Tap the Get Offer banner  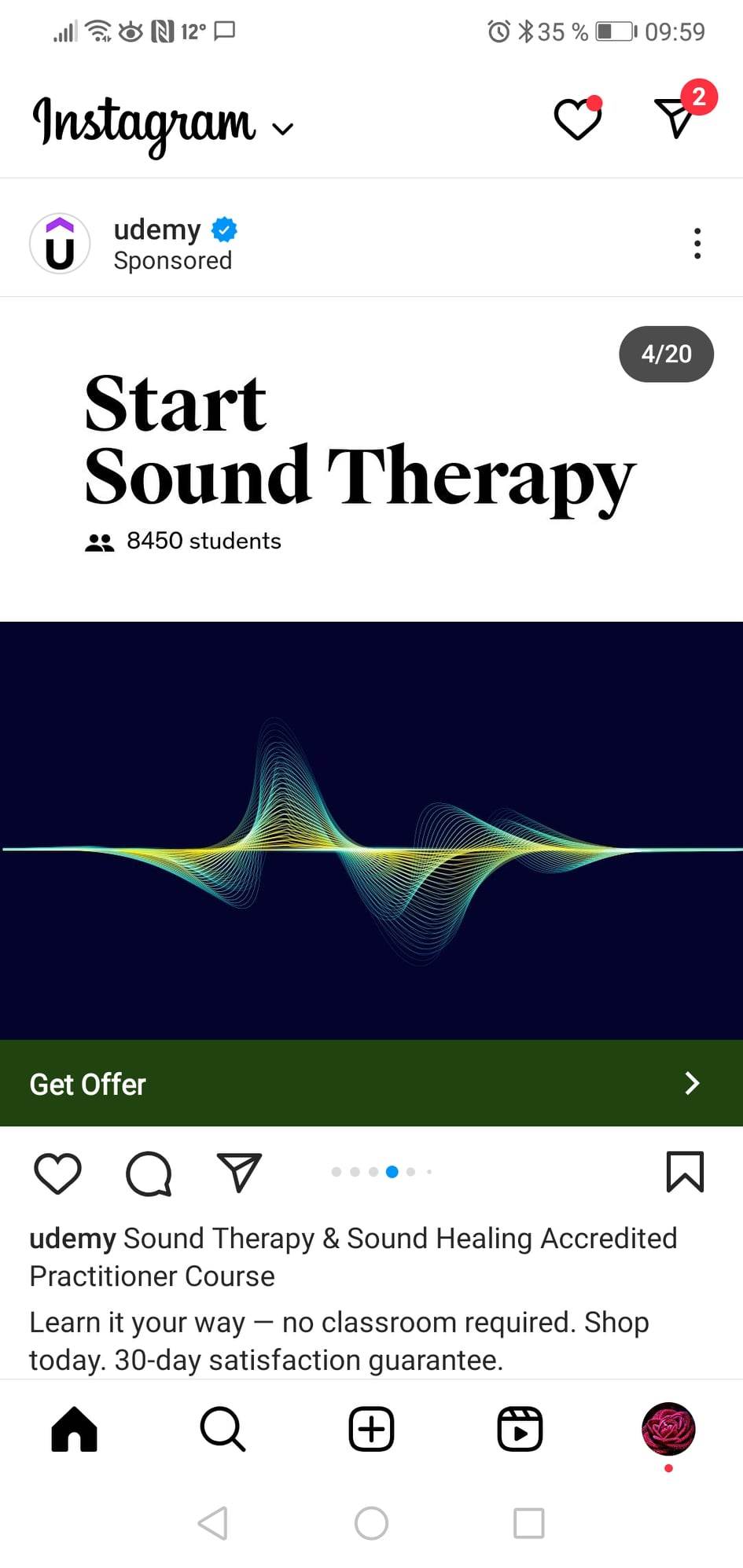[x=371, y=1083]
